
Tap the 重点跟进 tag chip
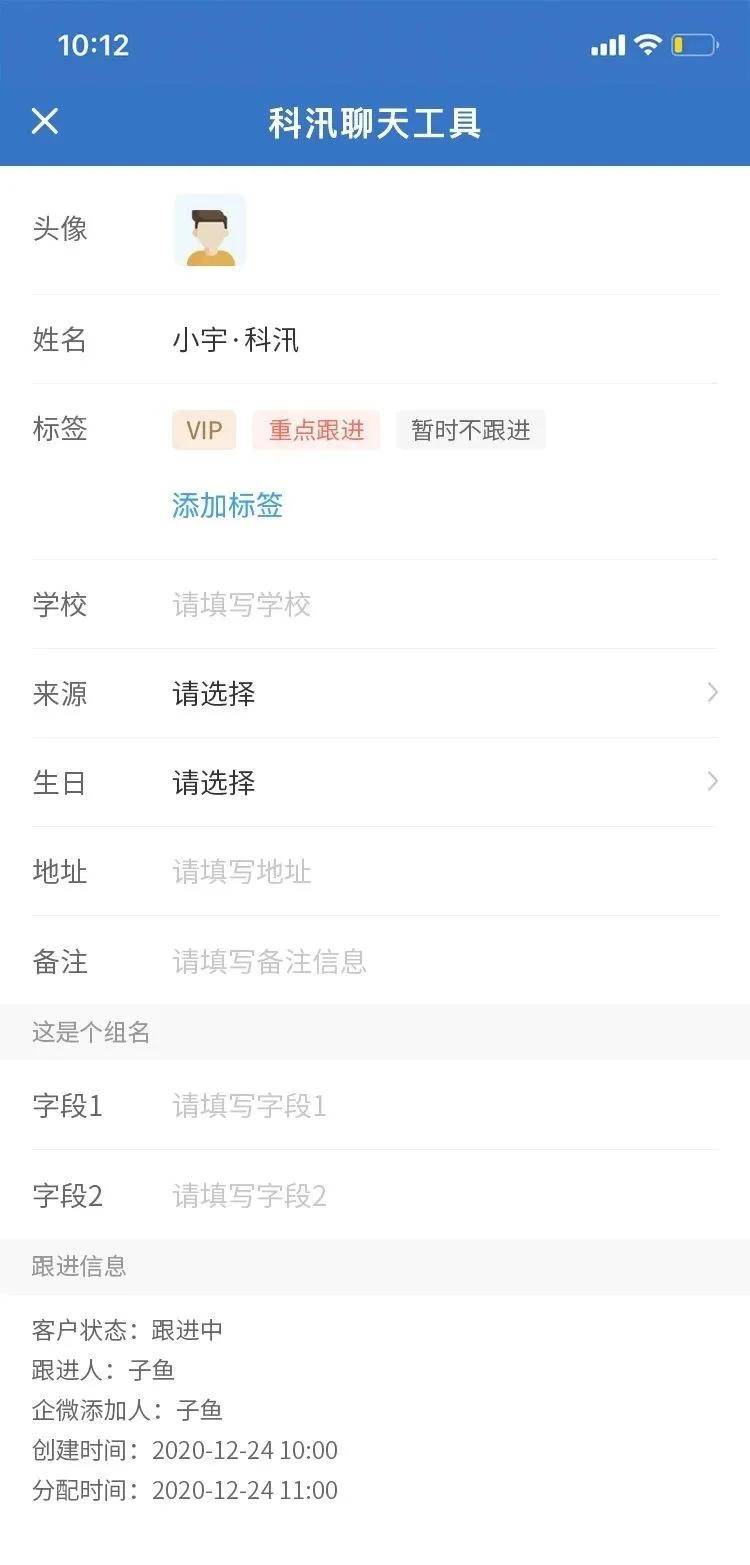[316, 431]
